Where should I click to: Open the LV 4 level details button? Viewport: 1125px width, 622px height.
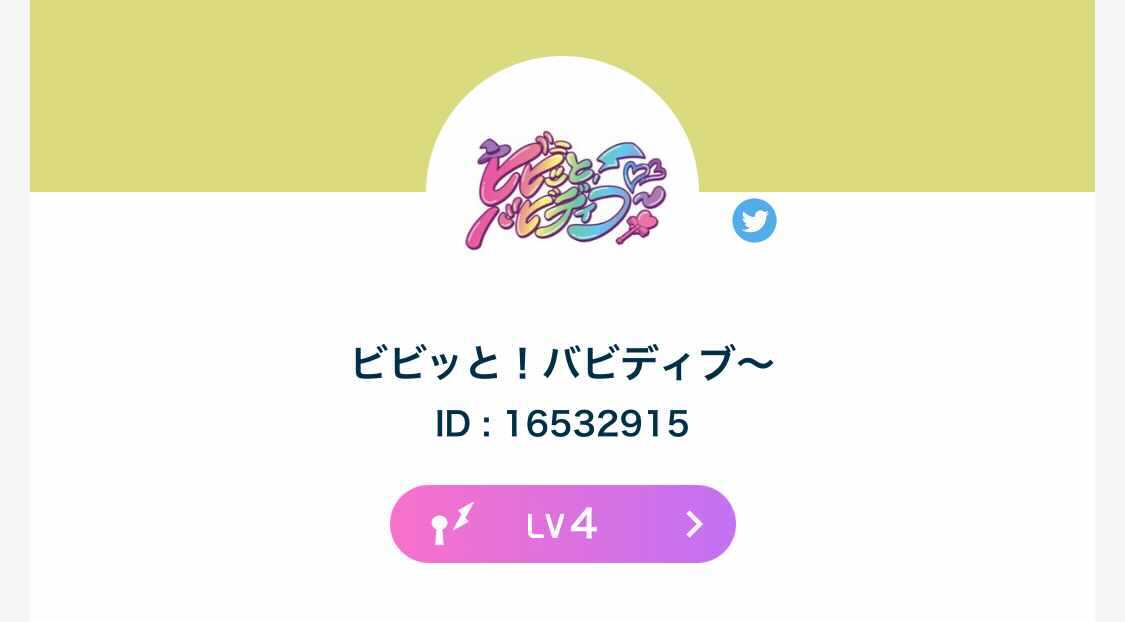(562, 524)
